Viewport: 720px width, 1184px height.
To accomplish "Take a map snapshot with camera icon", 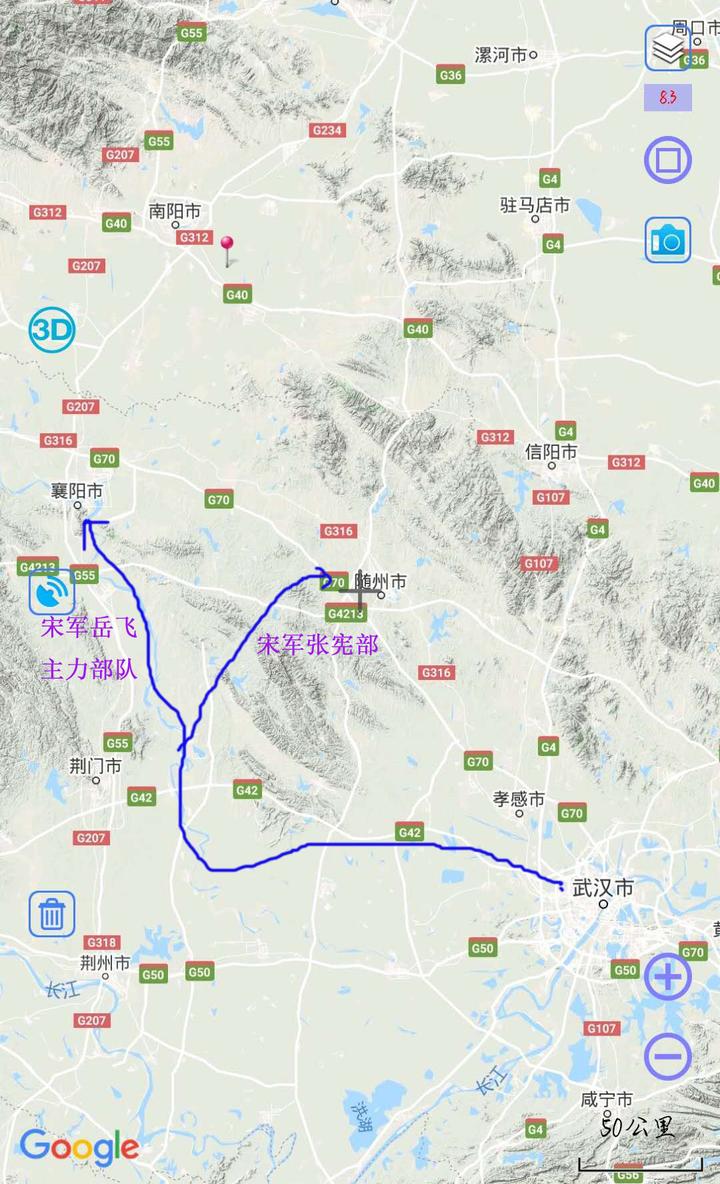I will point(668,240).
